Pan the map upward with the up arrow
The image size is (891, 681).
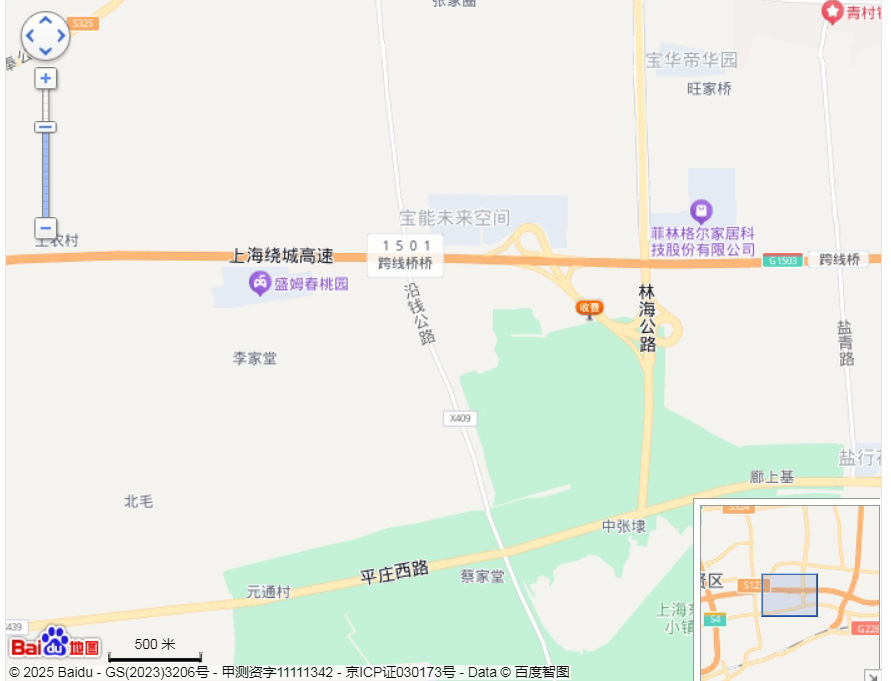click(x=45, y=22)
